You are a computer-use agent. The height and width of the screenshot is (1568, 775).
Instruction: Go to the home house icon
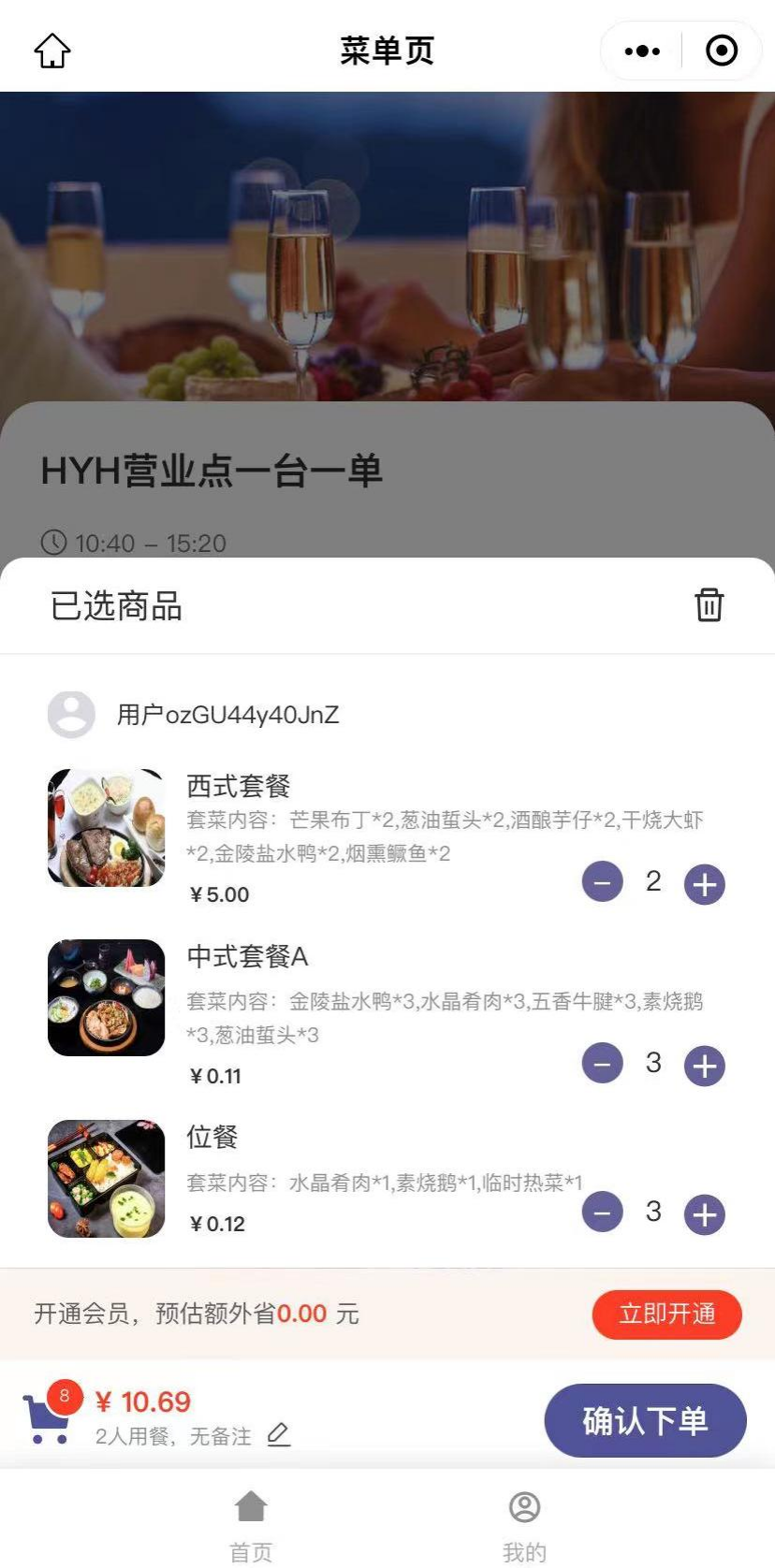pyautogui.click(x=53, y=51)
